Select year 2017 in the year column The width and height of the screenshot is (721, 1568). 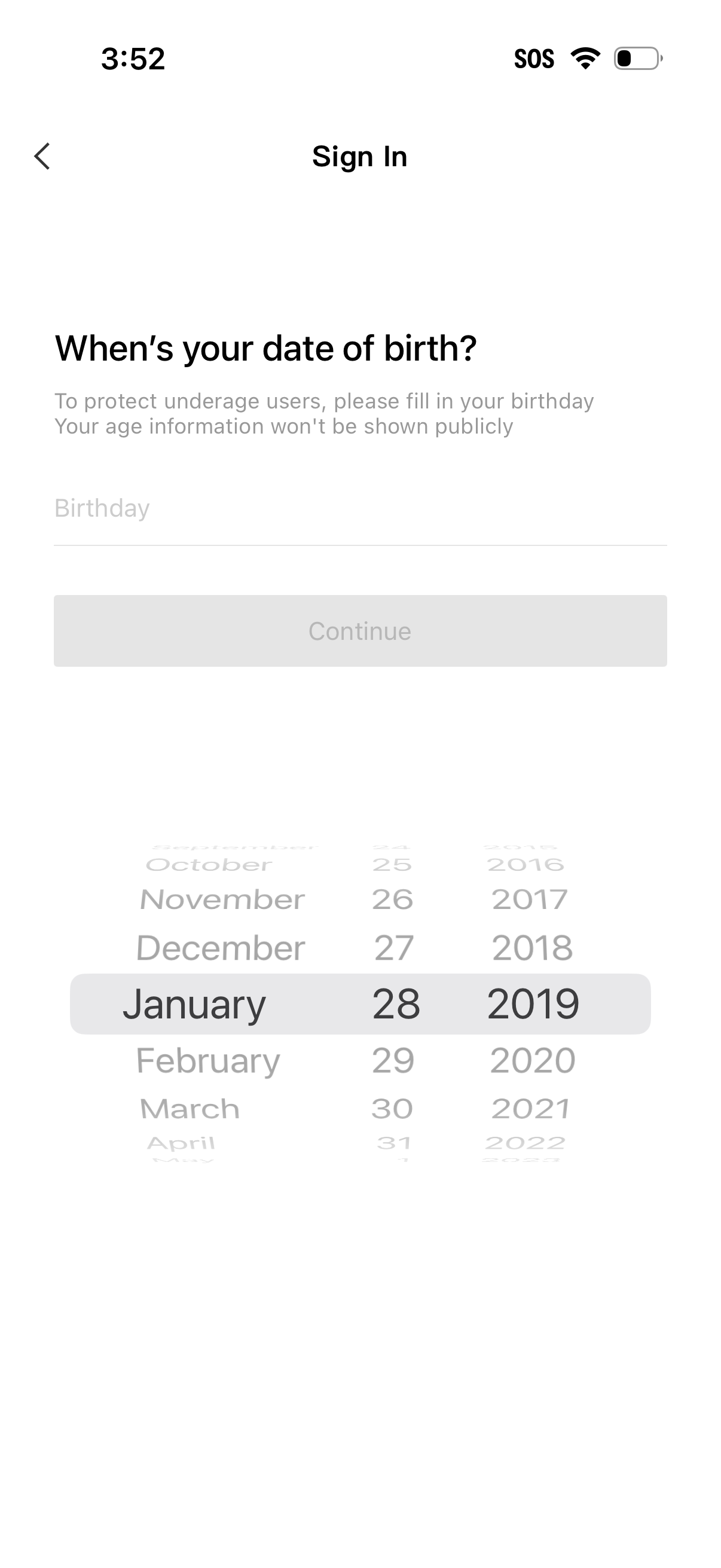click(x=530, y=899)
